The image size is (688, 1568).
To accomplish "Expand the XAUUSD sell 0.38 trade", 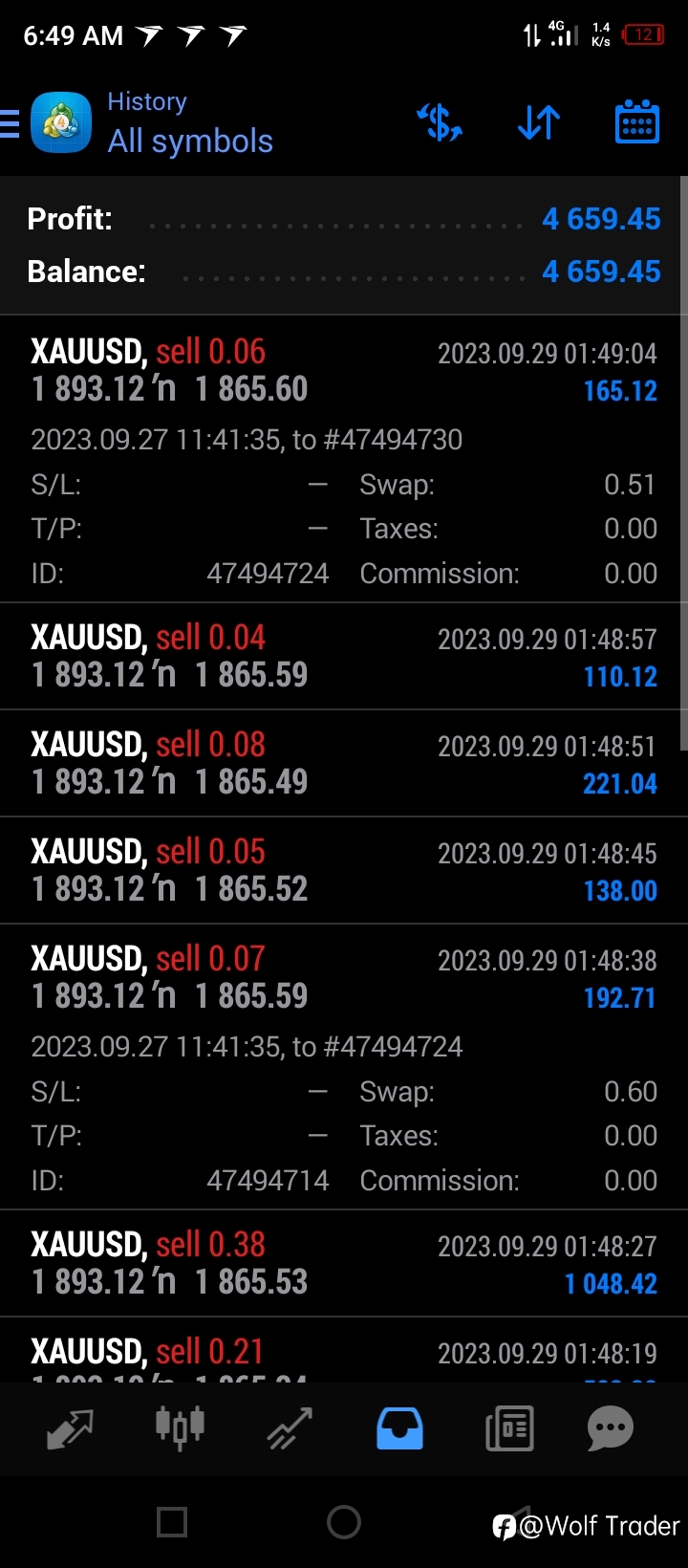I will click(x=344, y=1263).
